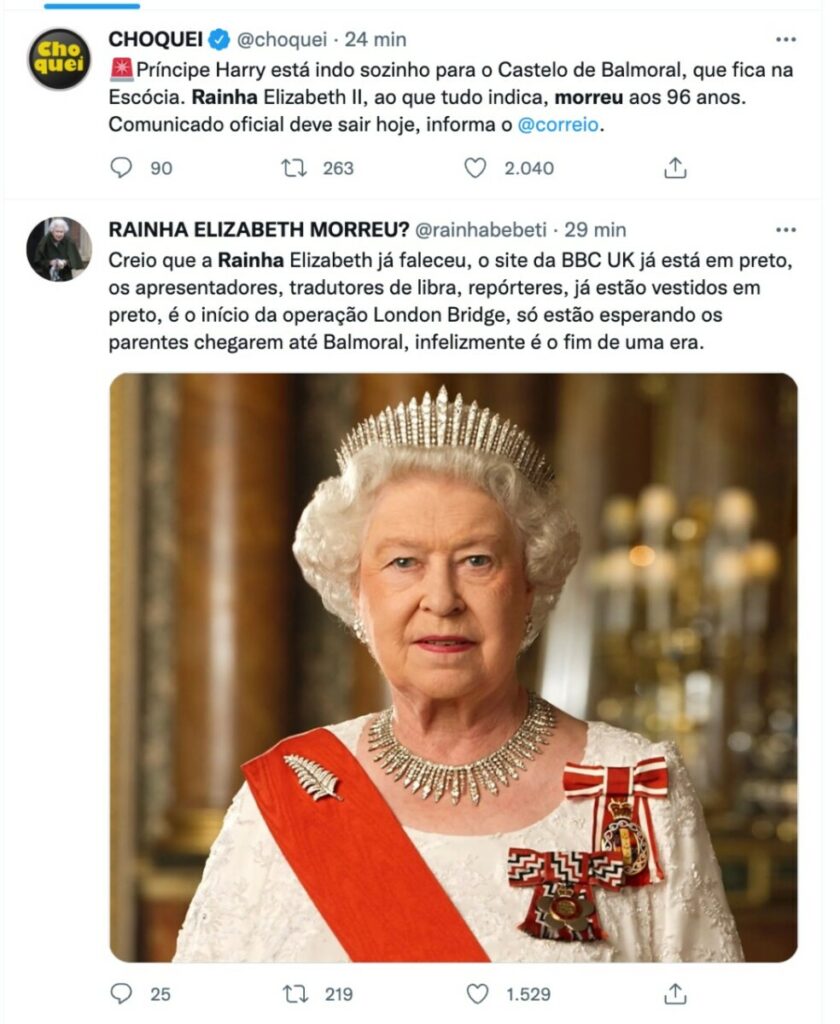
Task: Open the @correio mention link
Action: 561,125
